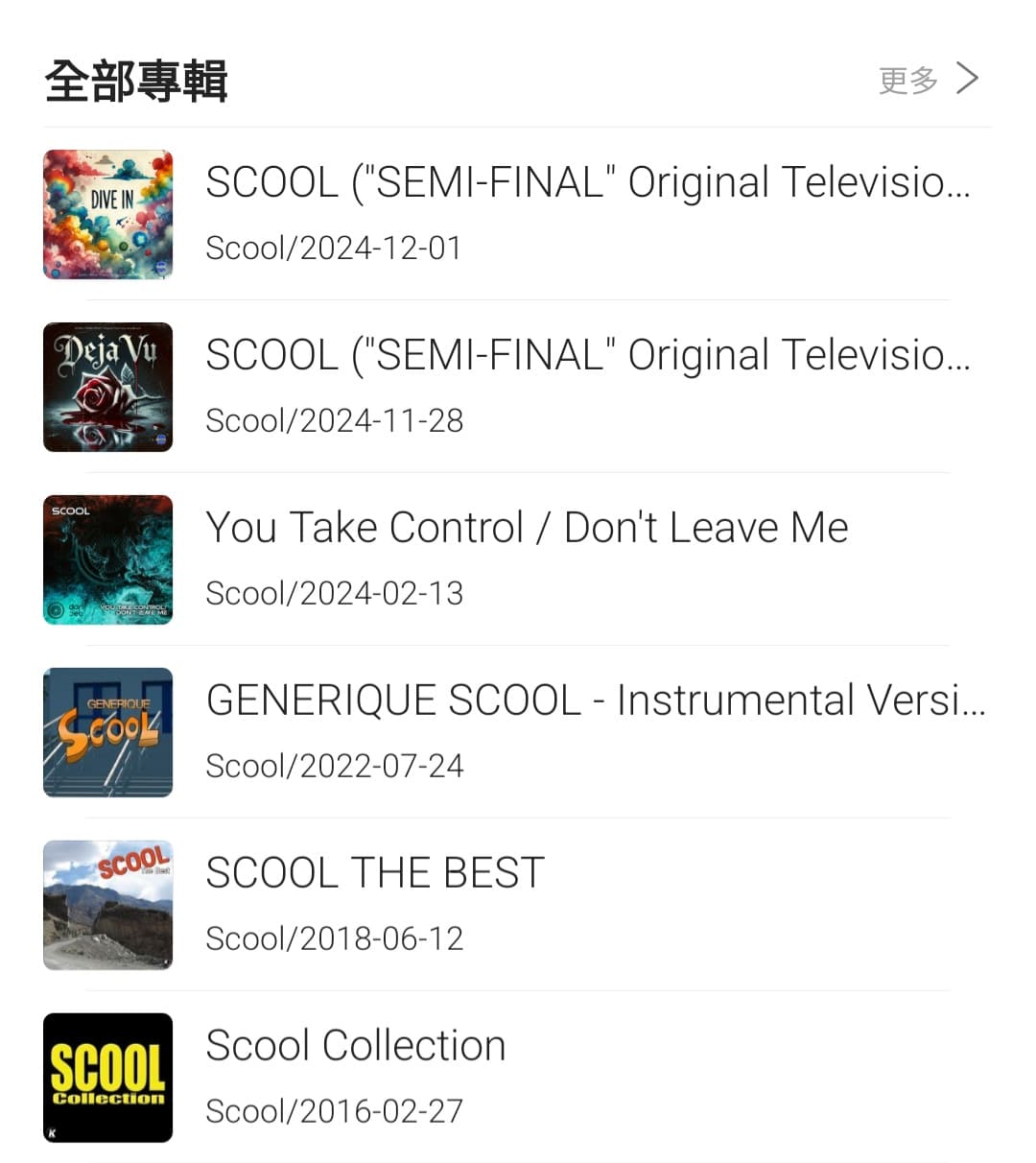Select the Scool/2018-06-12 release info
This screenshot has height=1163, width=1036.
pos(334,938)
